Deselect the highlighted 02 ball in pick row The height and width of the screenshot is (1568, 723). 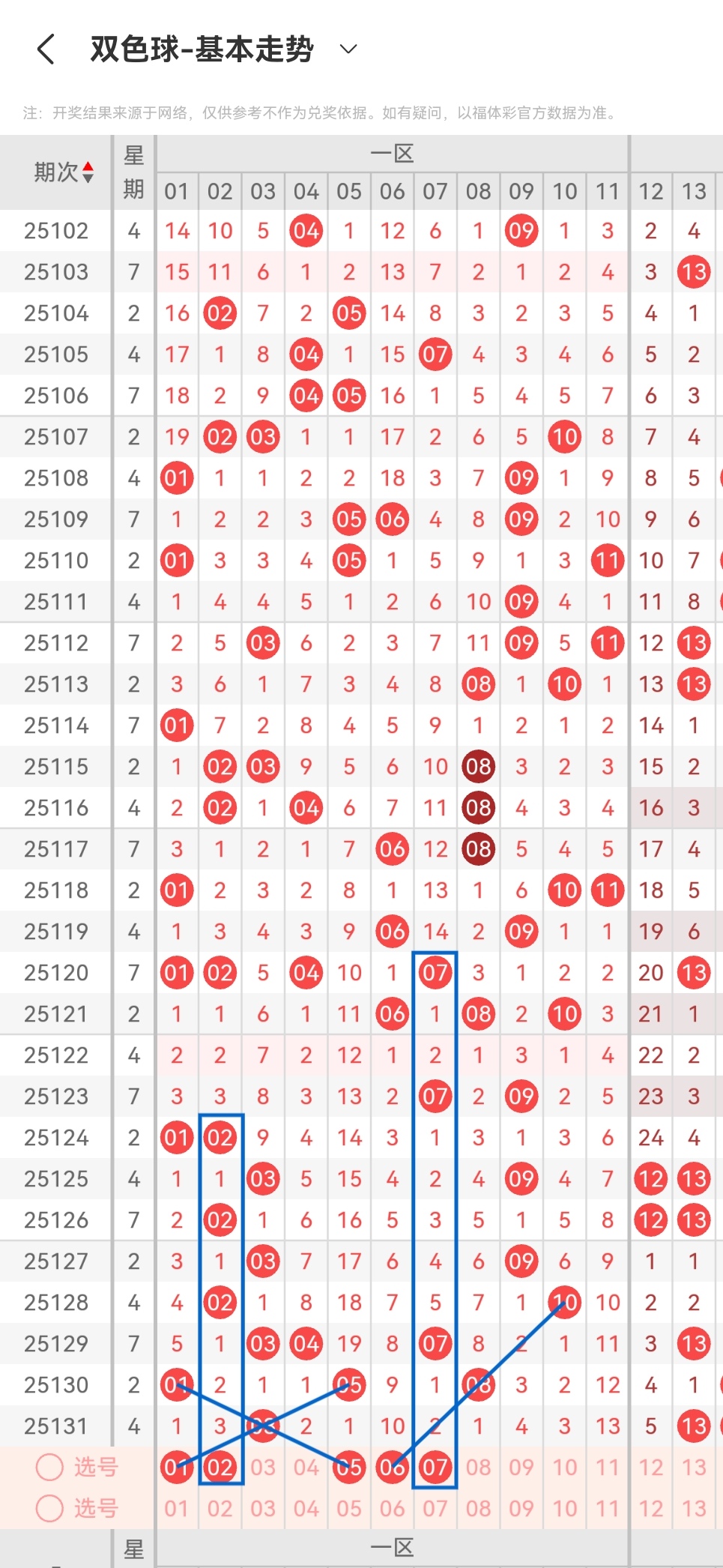click(x=220, y=1467)
